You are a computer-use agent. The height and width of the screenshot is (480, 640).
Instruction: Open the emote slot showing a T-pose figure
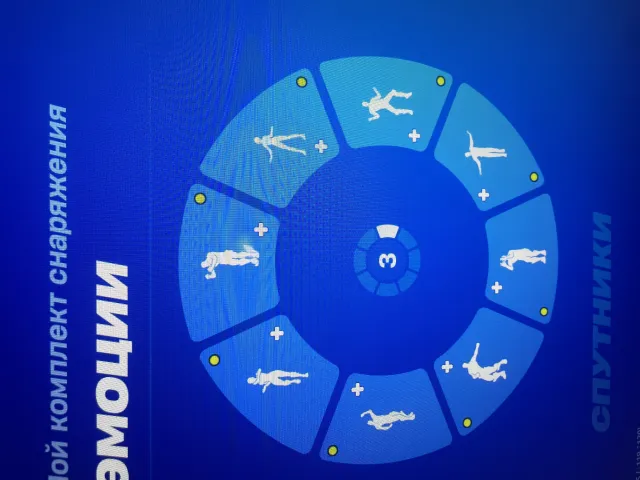coord(489,149)
